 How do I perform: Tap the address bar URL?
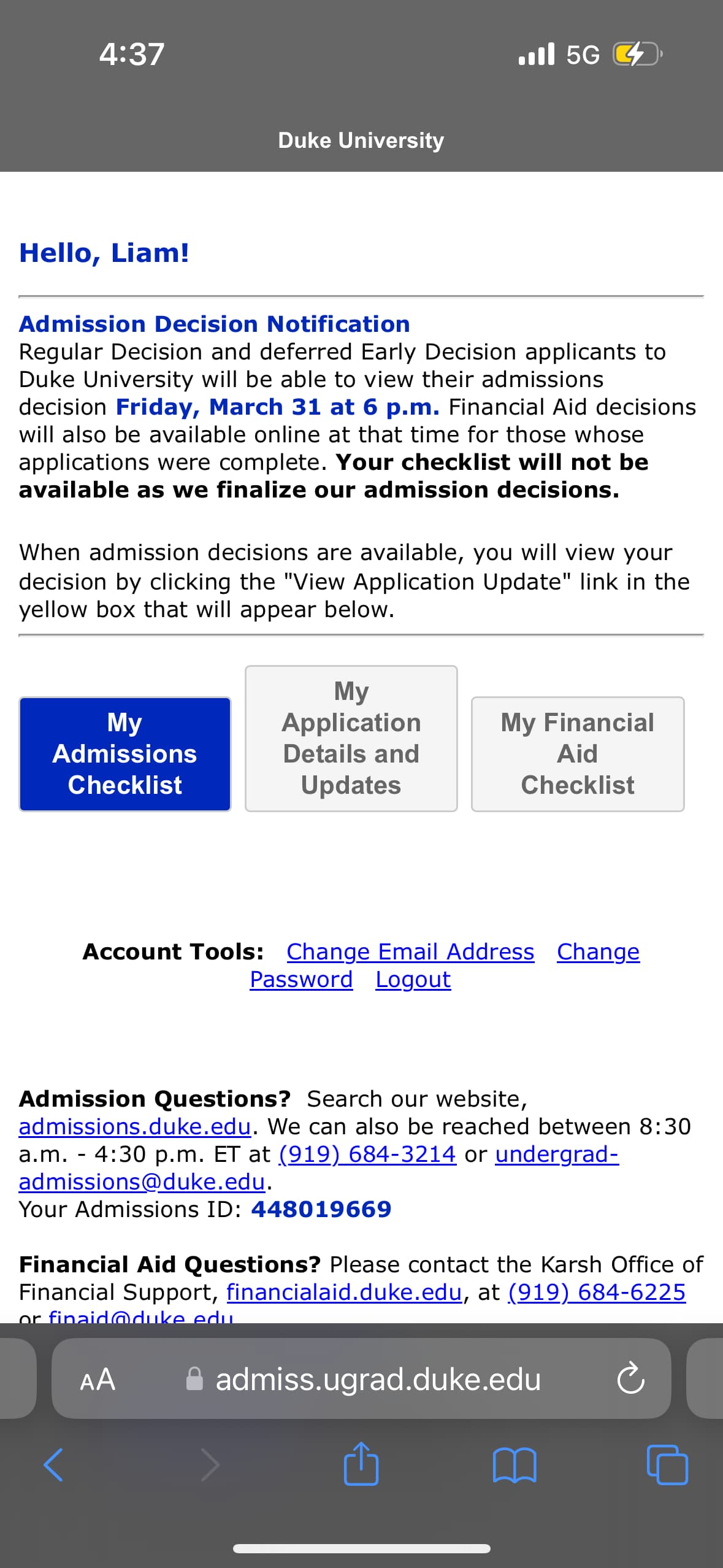coord(377,1379)
